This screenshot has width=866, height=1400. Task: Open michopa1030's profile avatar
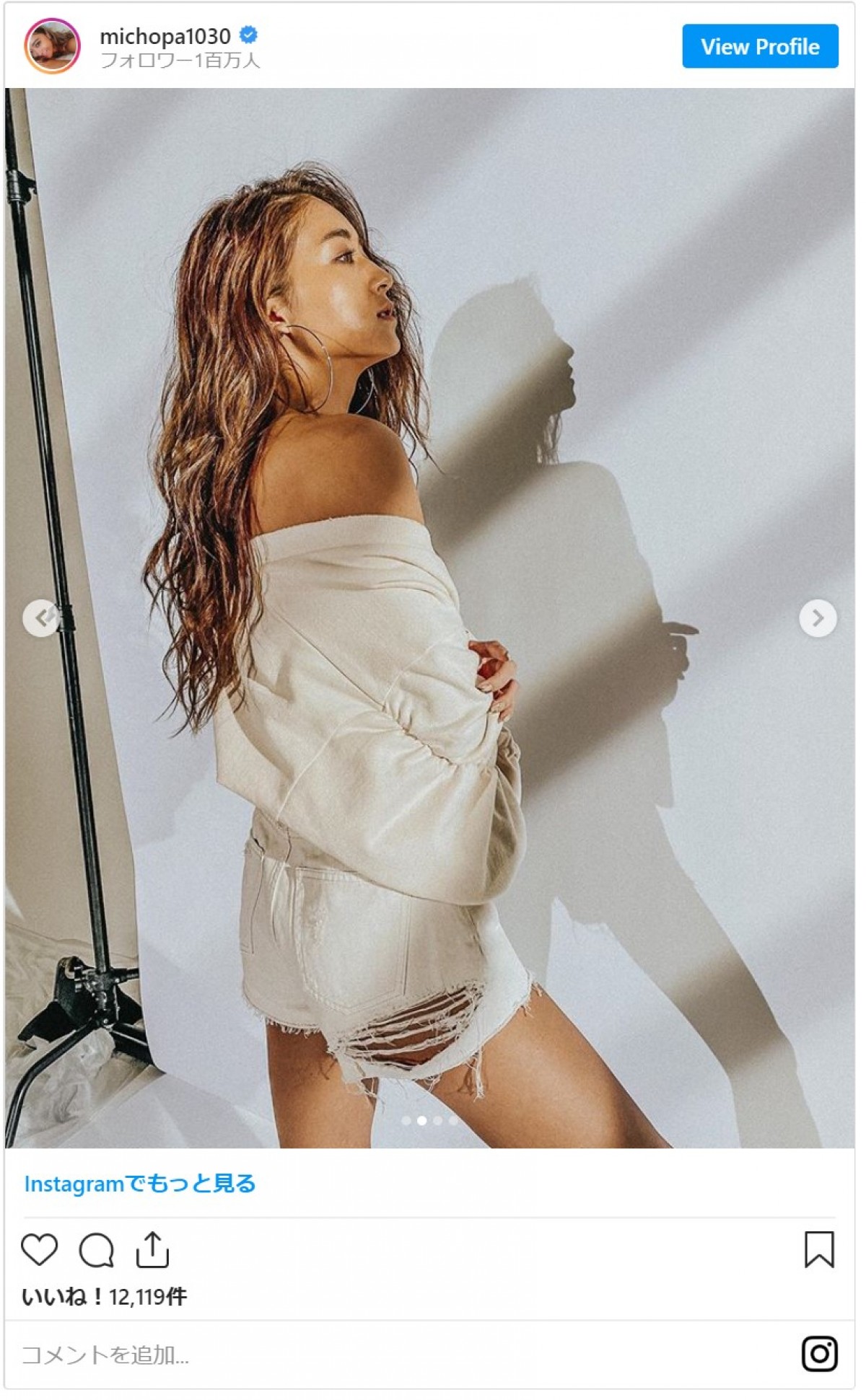tap(52, 46)
